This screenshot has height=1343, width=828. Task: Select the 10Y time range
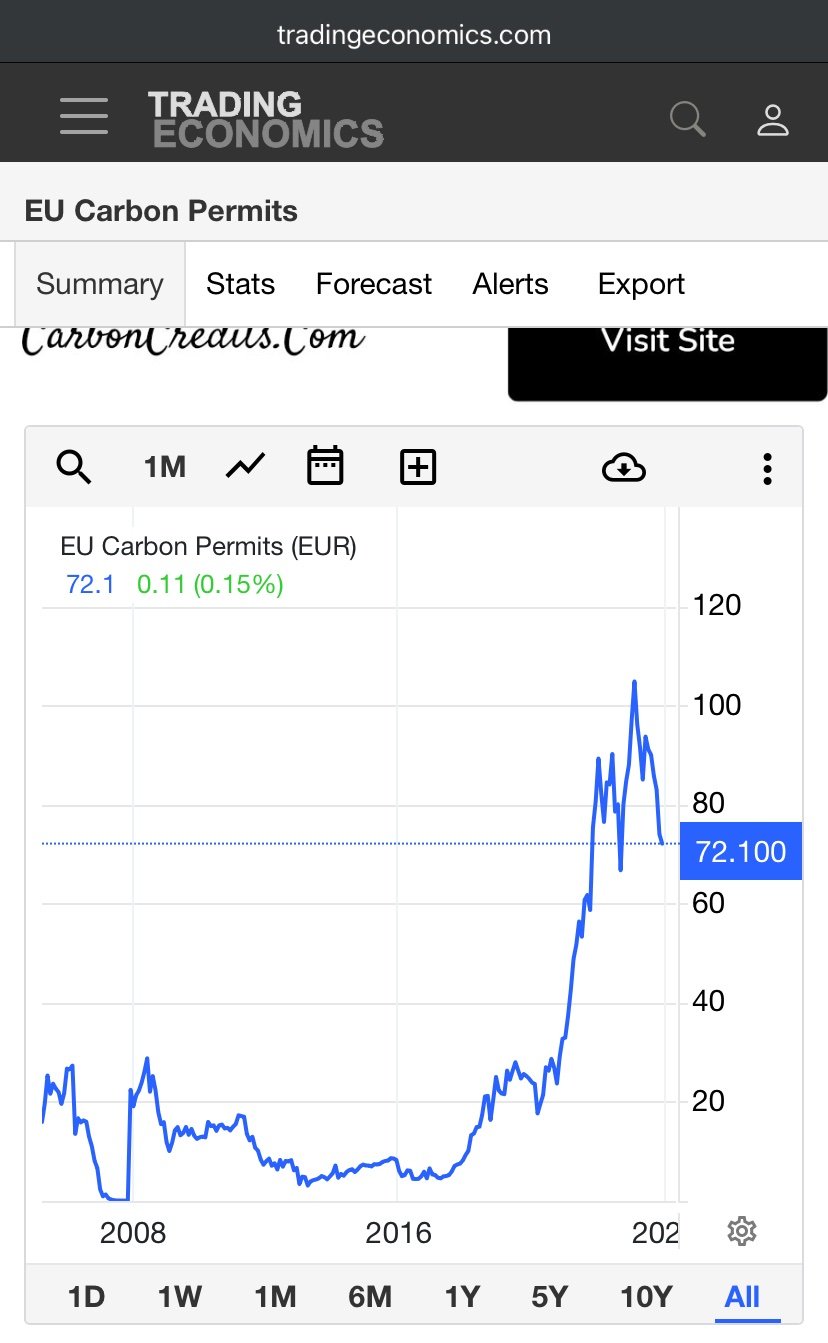pos(646,1297)
